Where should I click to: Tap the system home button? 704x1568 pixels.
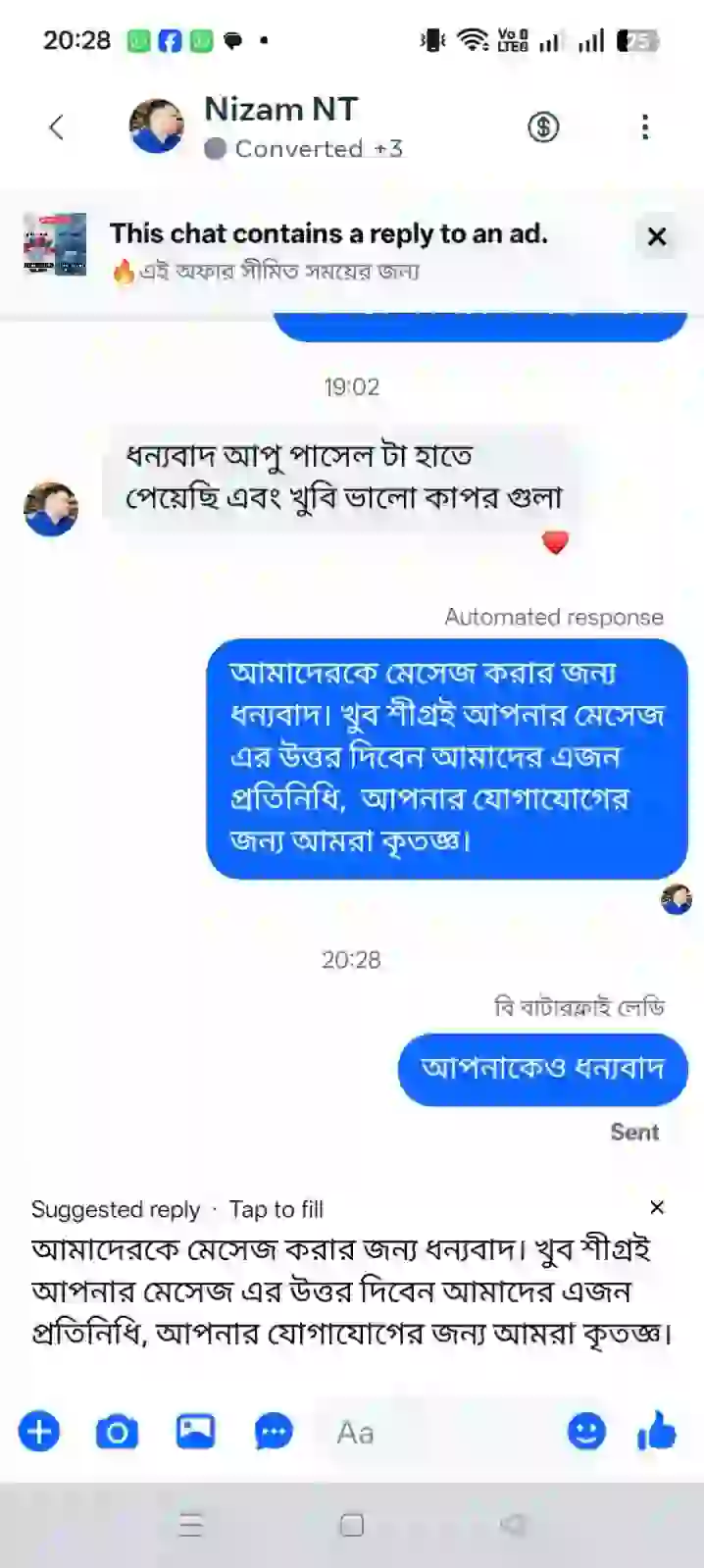[351, 1524]
